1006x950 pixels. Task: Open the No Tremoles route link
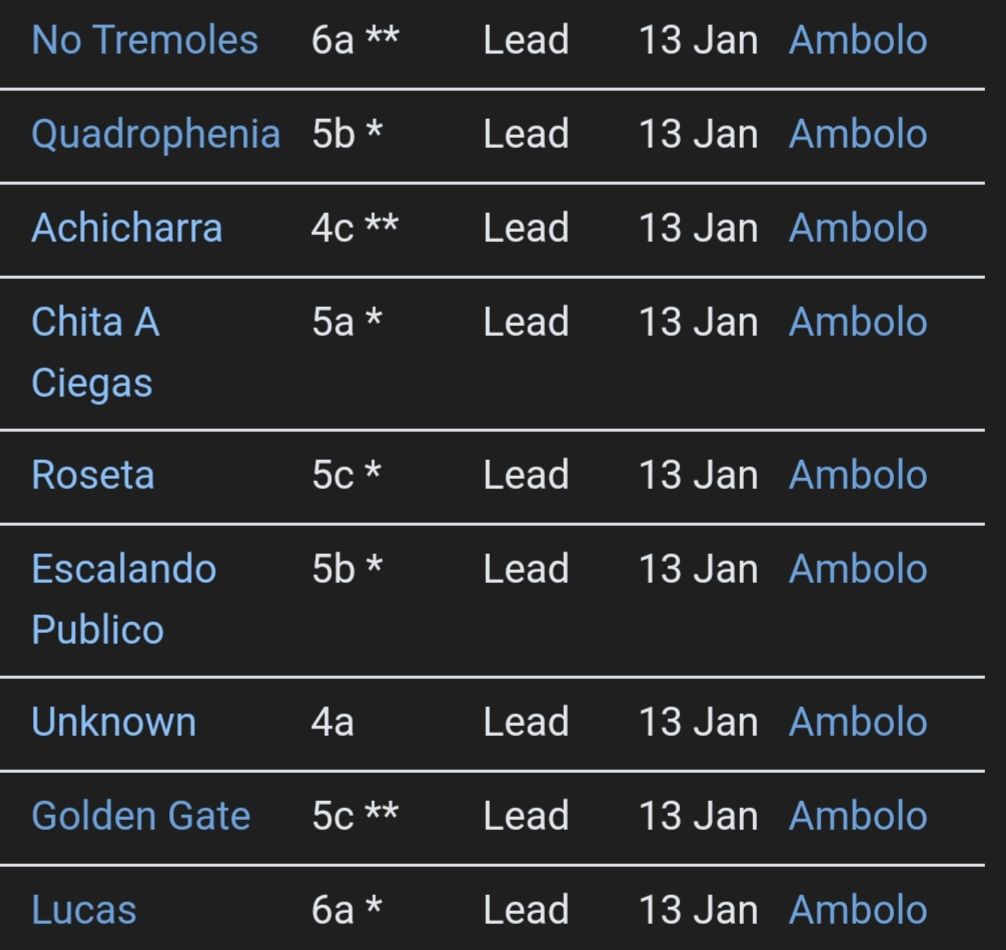click(145, 40)
